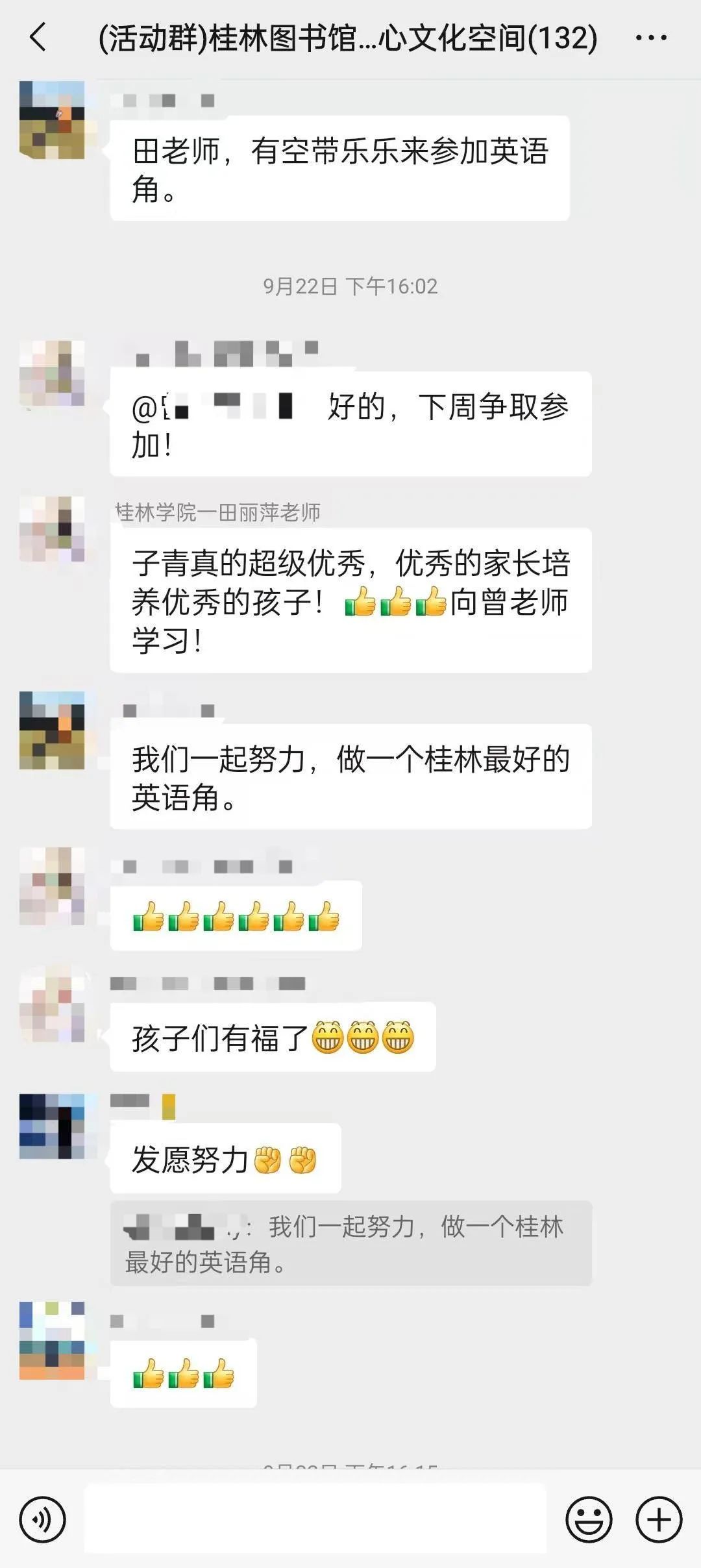
Task: Open the group chat overflow menu
Action: tap(651, 38)
